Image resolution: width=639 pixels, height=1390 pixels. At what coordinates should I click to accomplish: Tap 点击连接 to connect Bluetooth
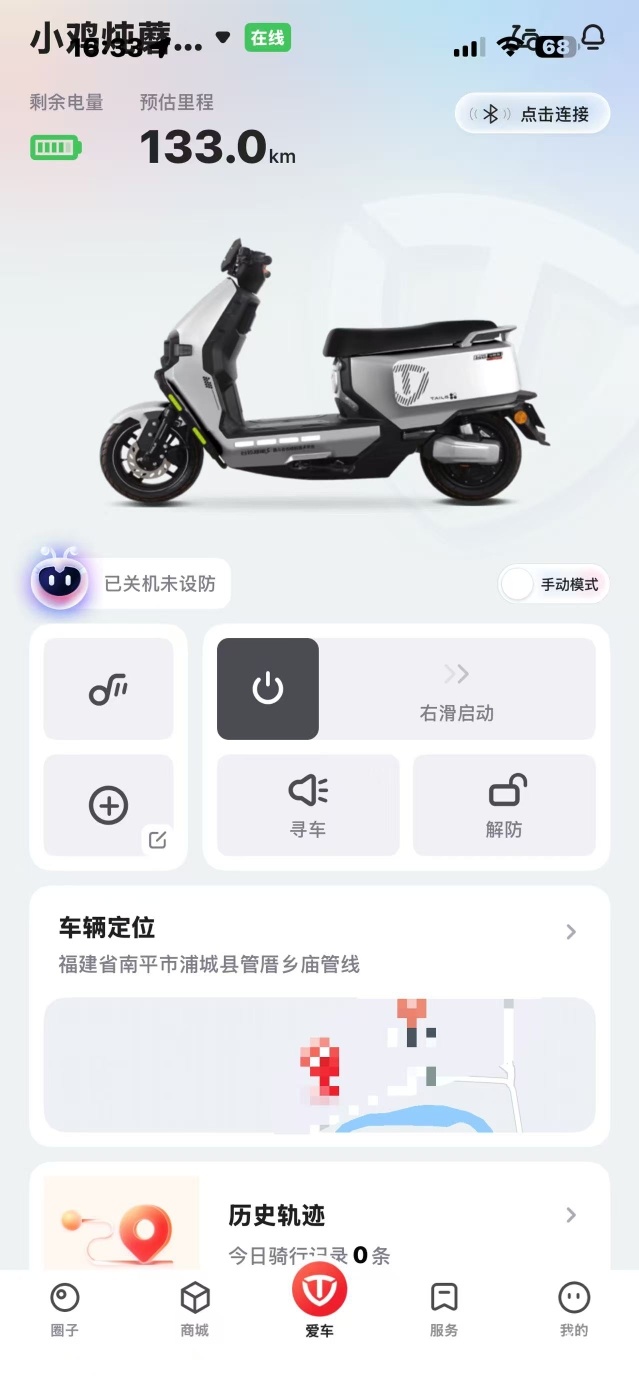(533, 114)
